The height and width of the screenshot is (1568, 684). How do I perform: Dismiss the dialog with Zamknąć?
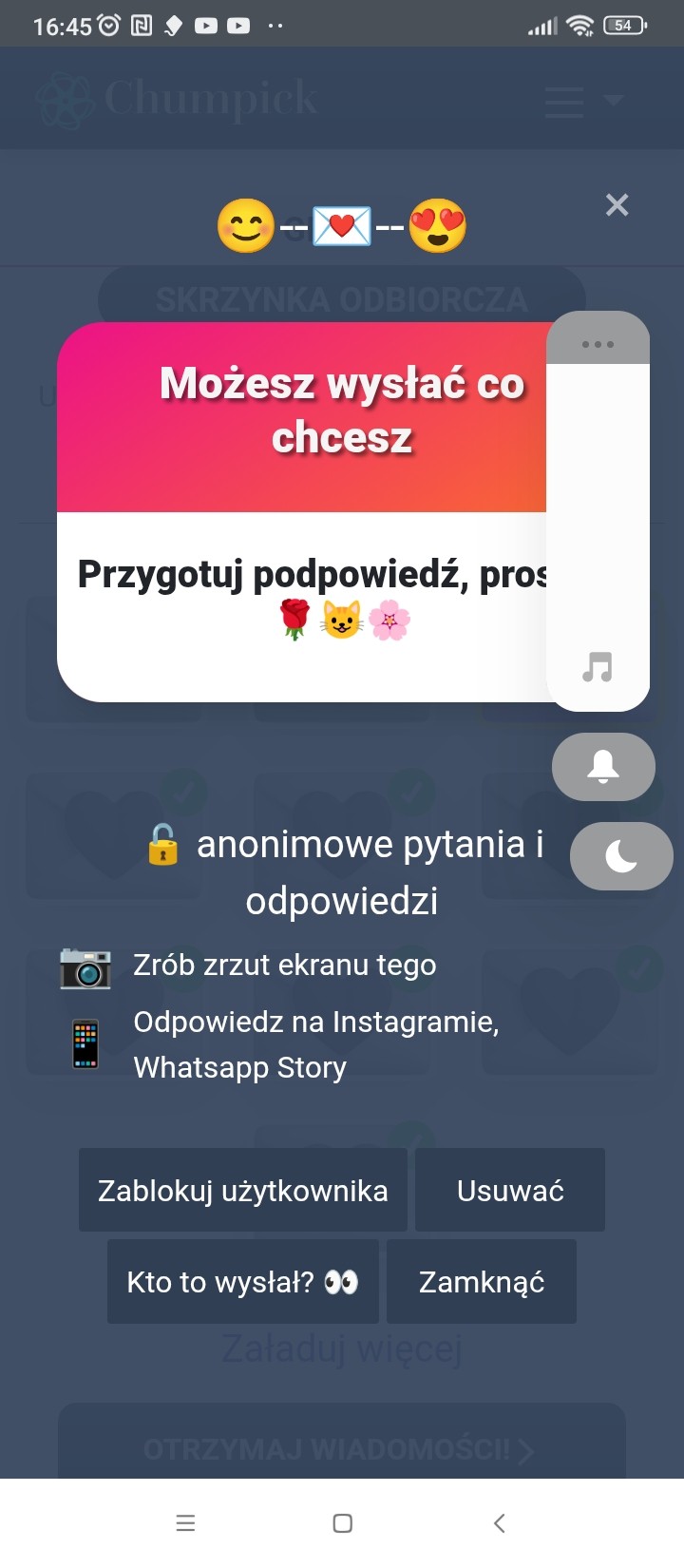click(x=481, y=1282)
